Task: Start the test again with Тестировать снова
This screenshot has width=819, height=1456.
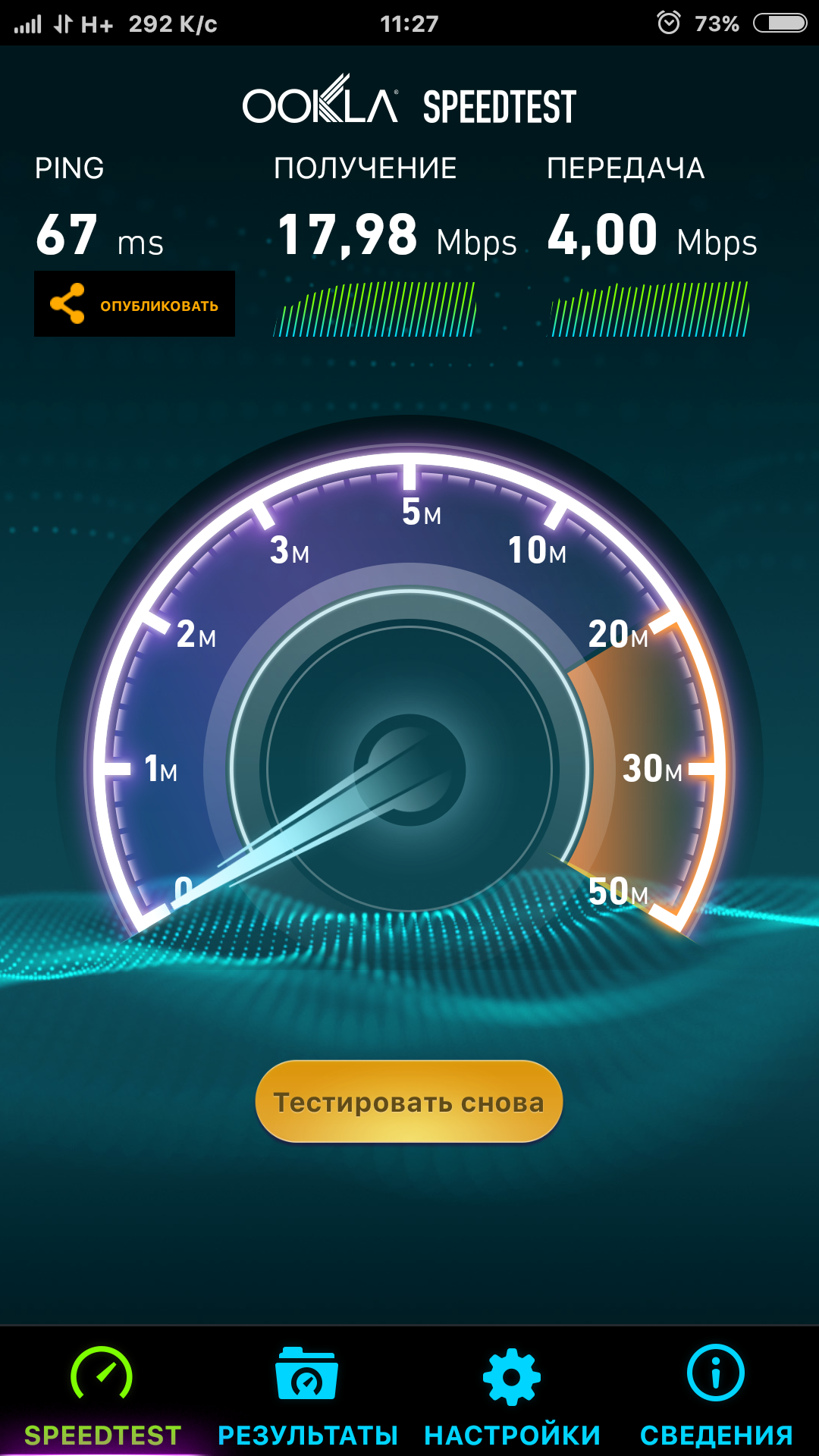Action: [x=409, y=1101]
